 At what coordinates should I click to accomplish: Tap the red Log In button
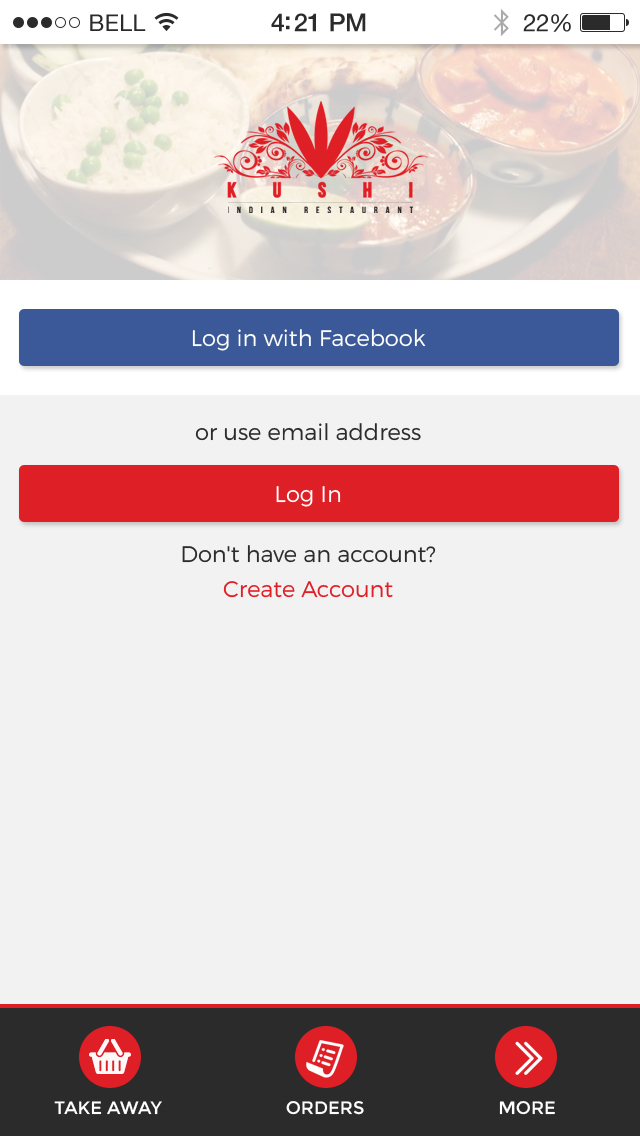pyautogui.click(x=319, y=493)
